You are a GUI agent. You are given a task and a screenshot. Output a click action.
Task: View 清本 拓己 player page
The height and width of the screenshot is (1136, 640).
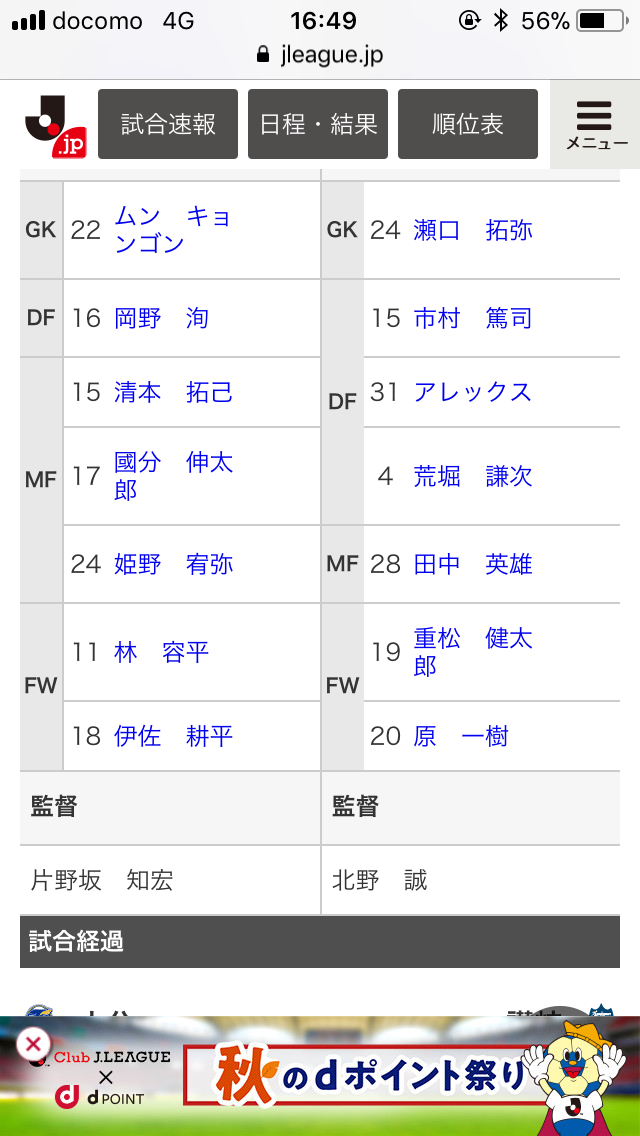pyautogui.click(x=173, y=392)
